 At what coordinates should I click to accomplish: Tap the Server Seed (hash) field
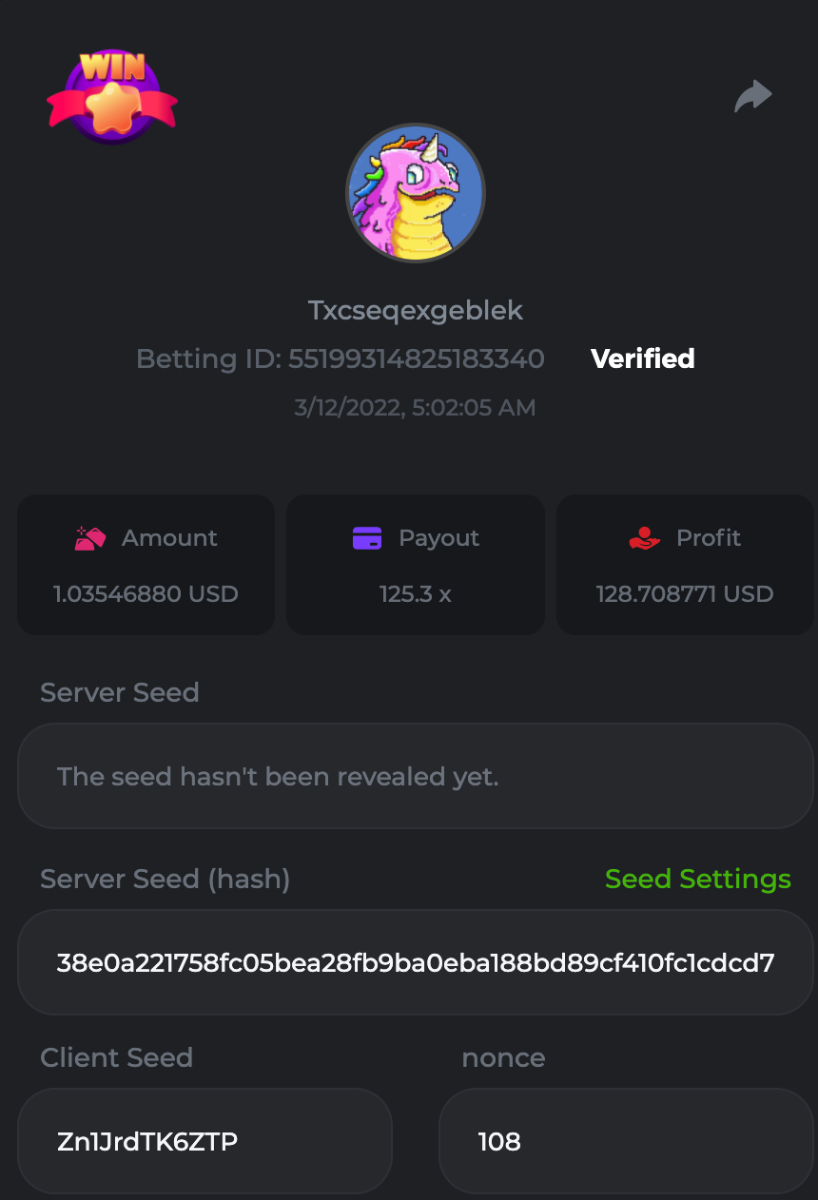pos(415,963)
